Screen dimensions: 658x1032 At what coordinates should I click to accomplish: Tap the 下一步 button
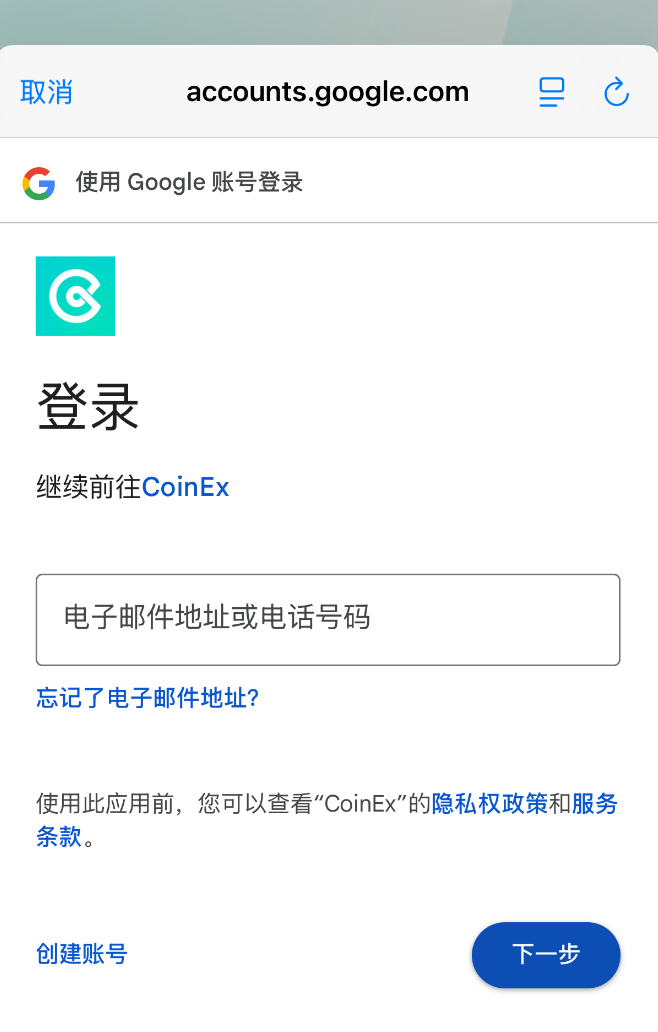click(x=546, y=955)
